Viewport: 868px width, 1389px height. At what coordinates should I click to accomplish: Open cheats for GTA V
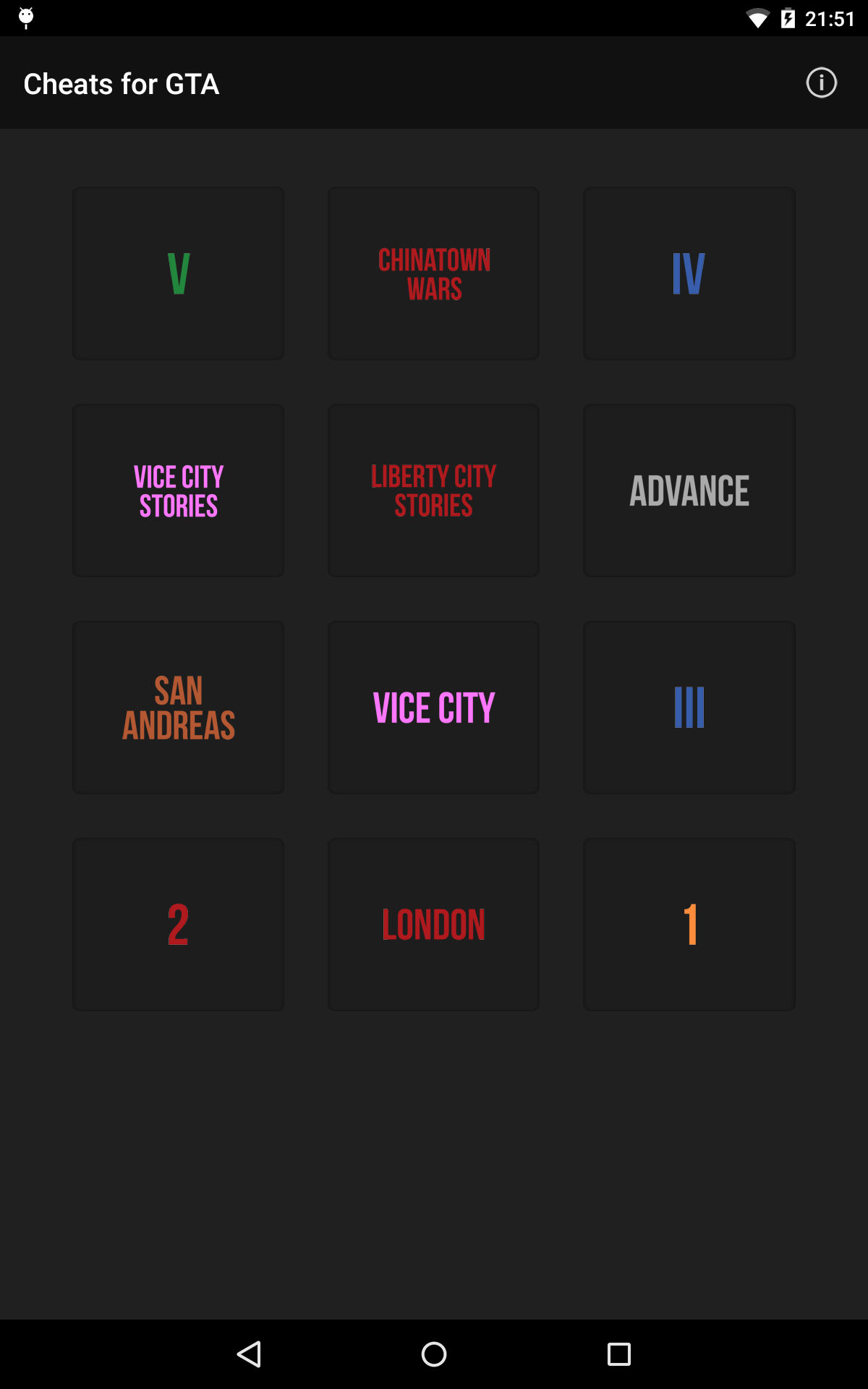tap(178, 273)
